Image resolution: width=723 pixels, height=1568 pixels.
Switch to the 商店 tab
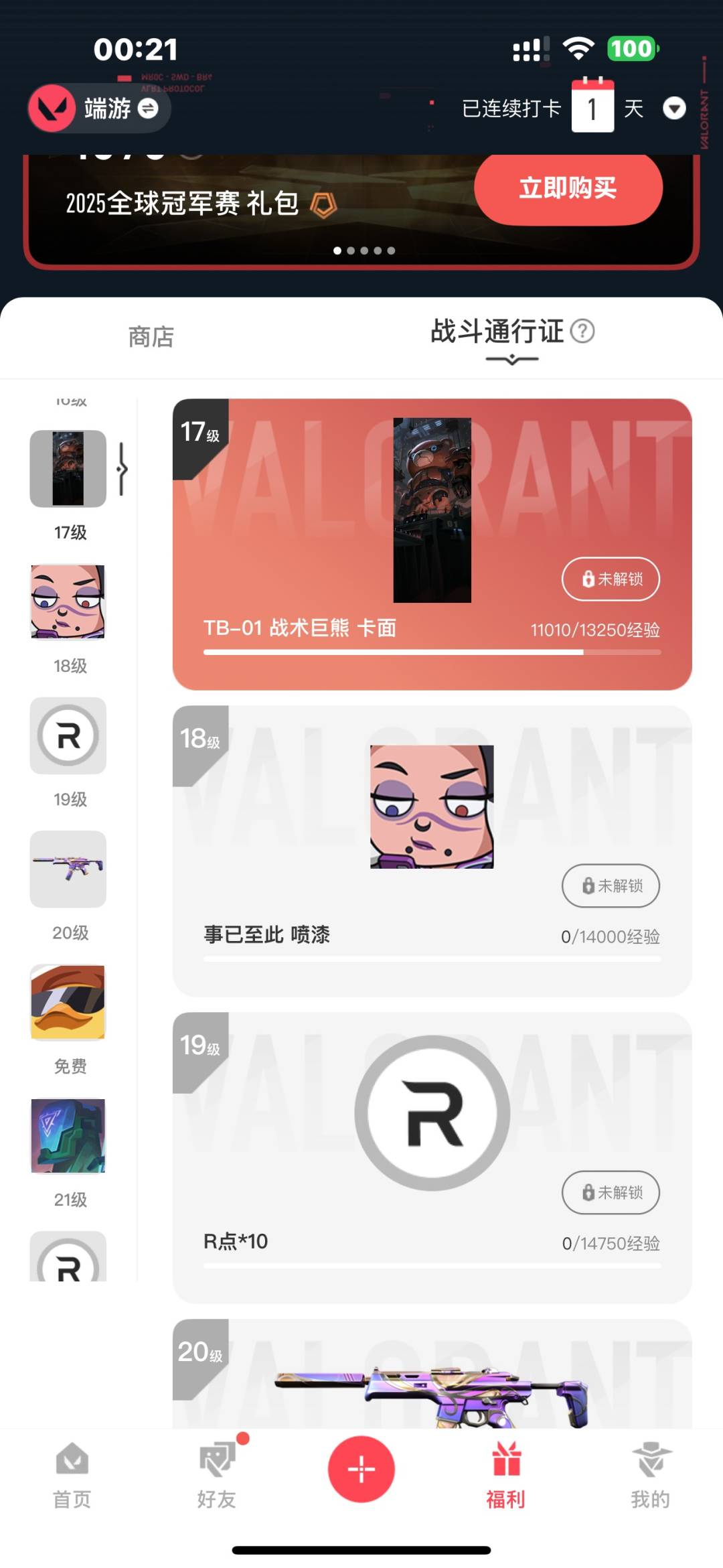(151, 337)
